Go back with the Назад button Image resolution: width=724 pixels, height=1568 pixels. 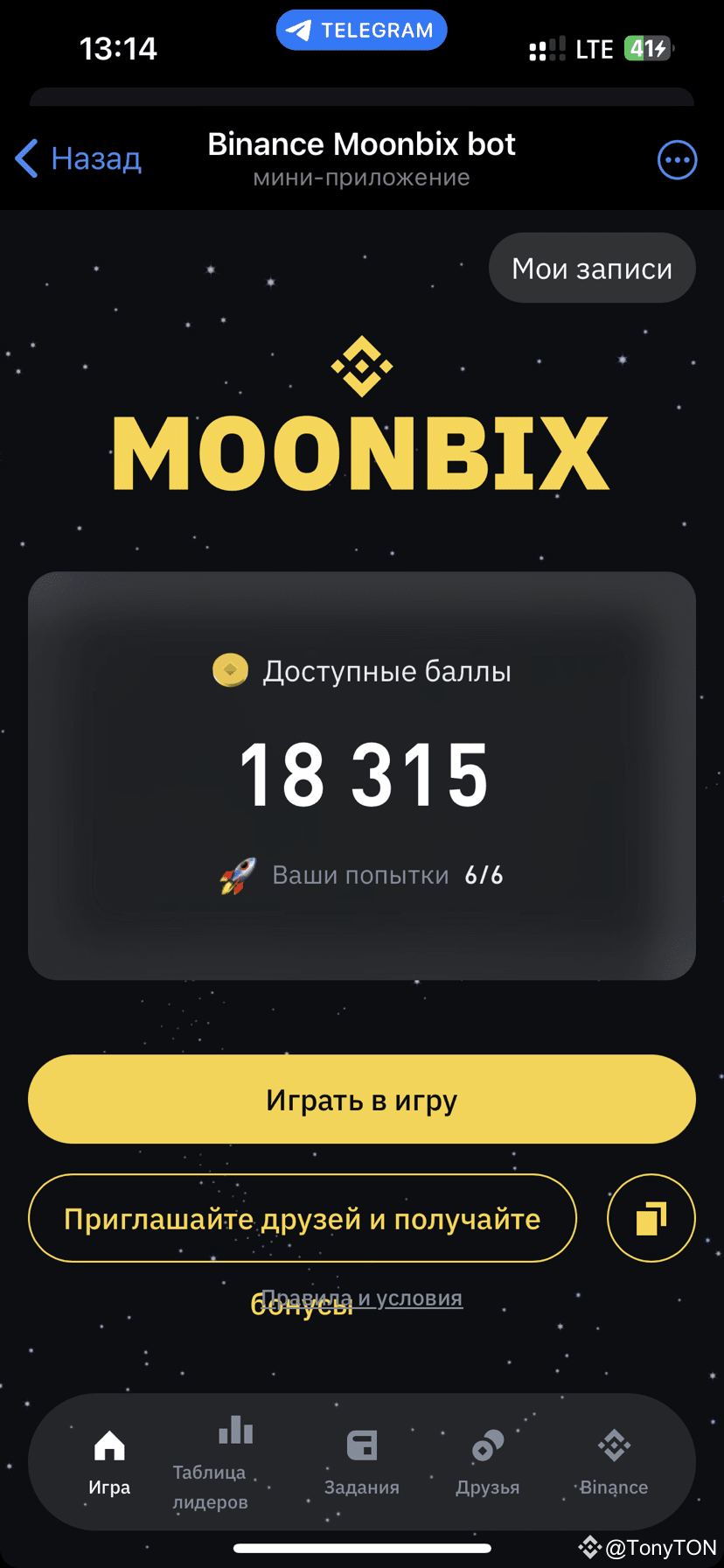79,159
